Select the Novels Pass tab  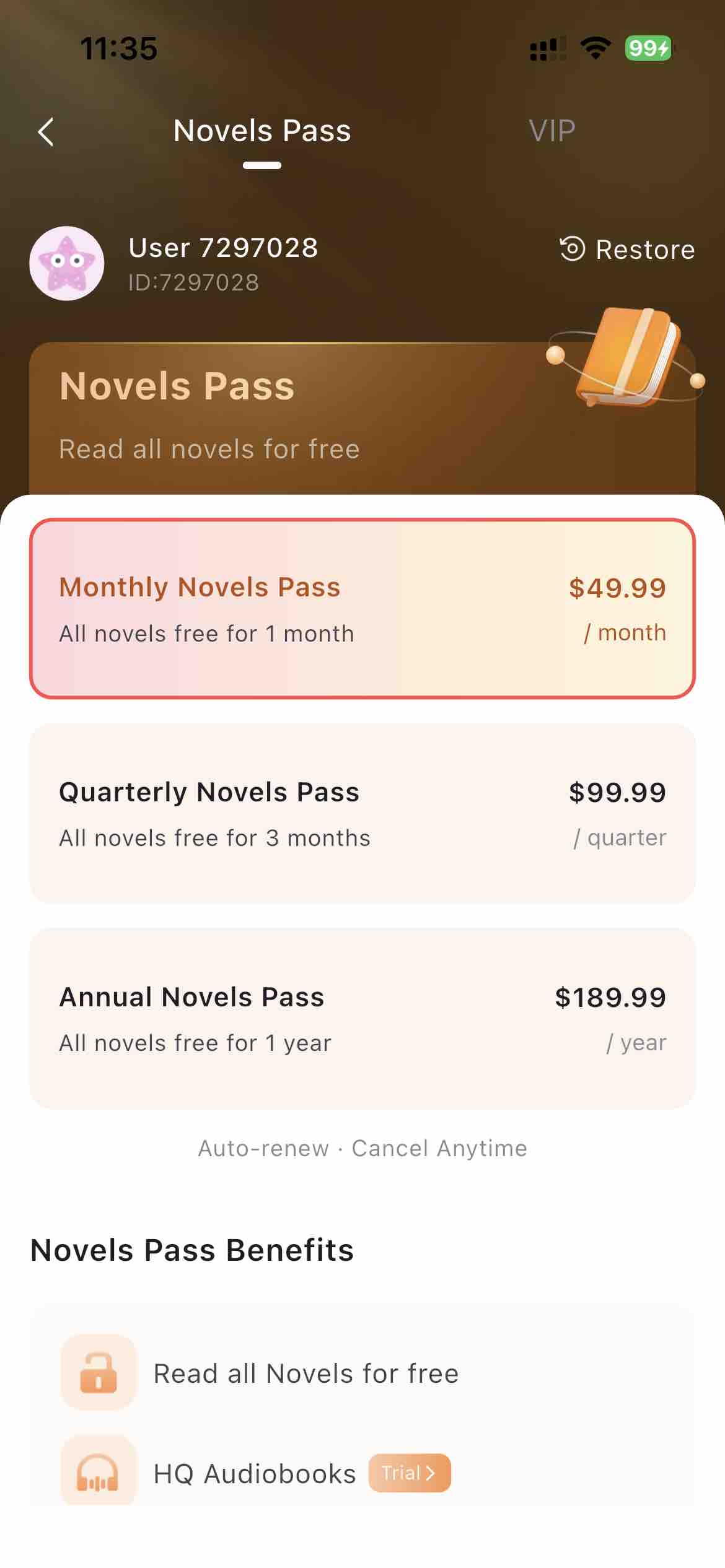(x=262, y=131)
